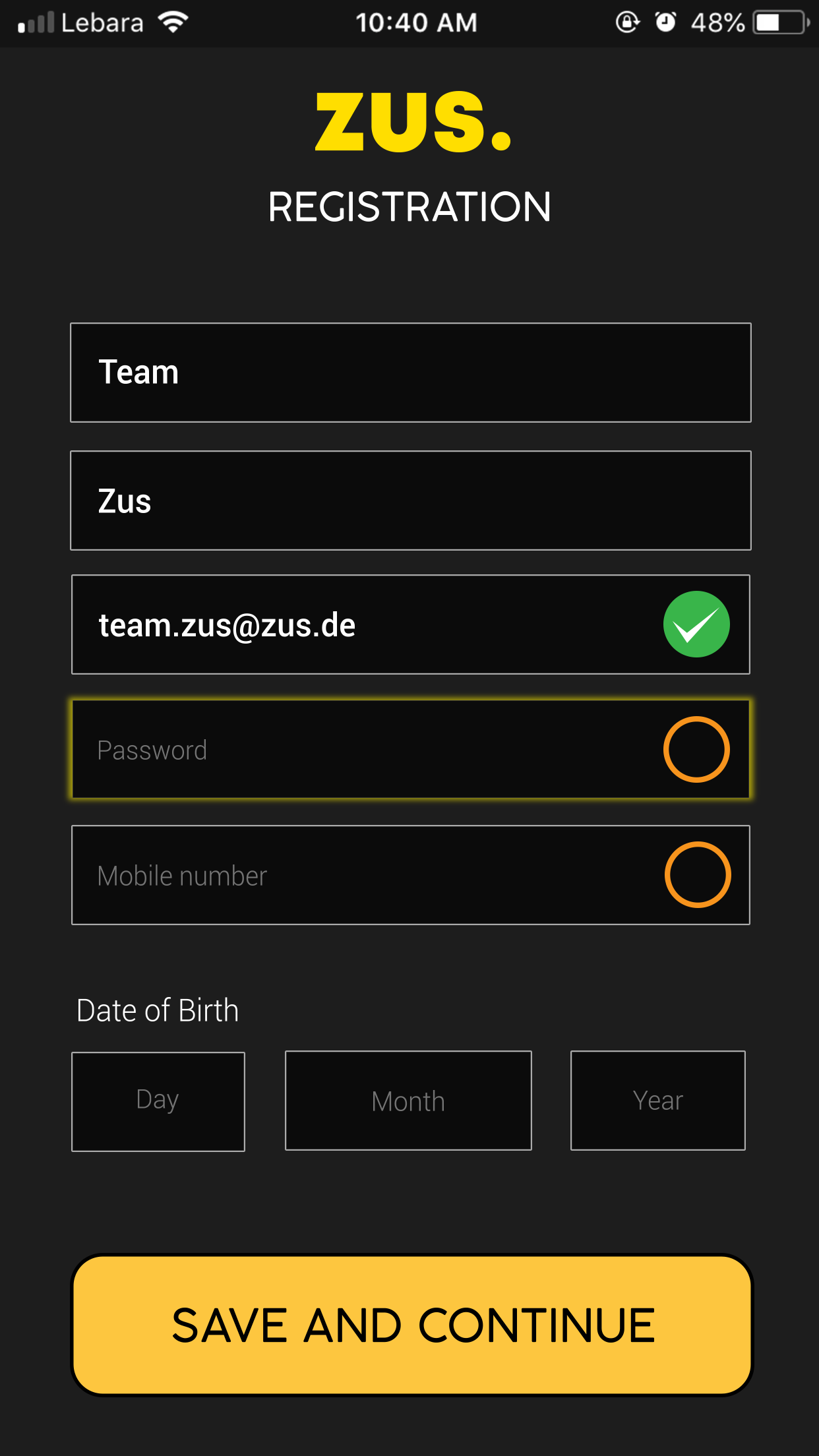
Task: Open the Year picker for date of birth
Action: click(x=657, y=1101)
